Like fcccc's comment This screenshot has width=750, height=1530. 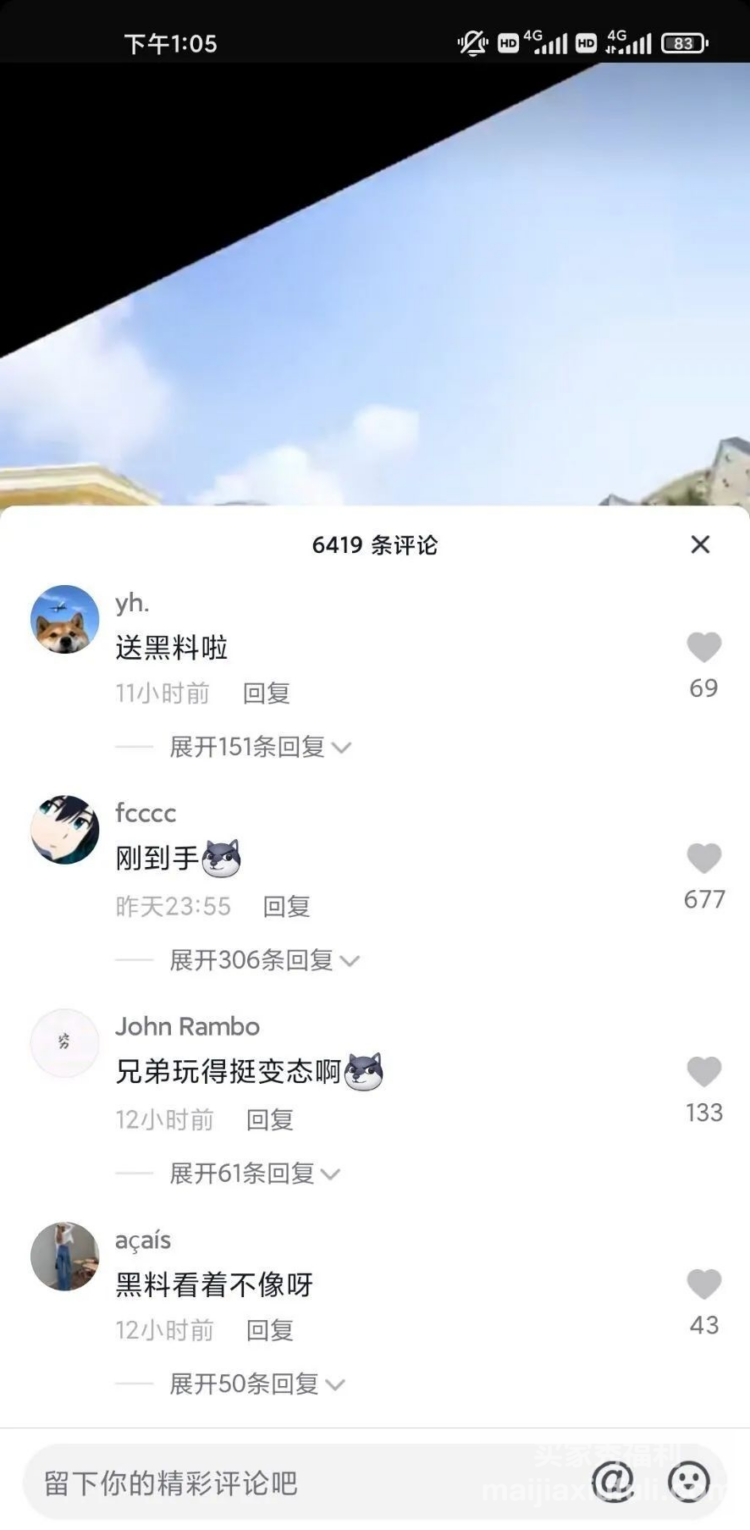coord(704,858)
